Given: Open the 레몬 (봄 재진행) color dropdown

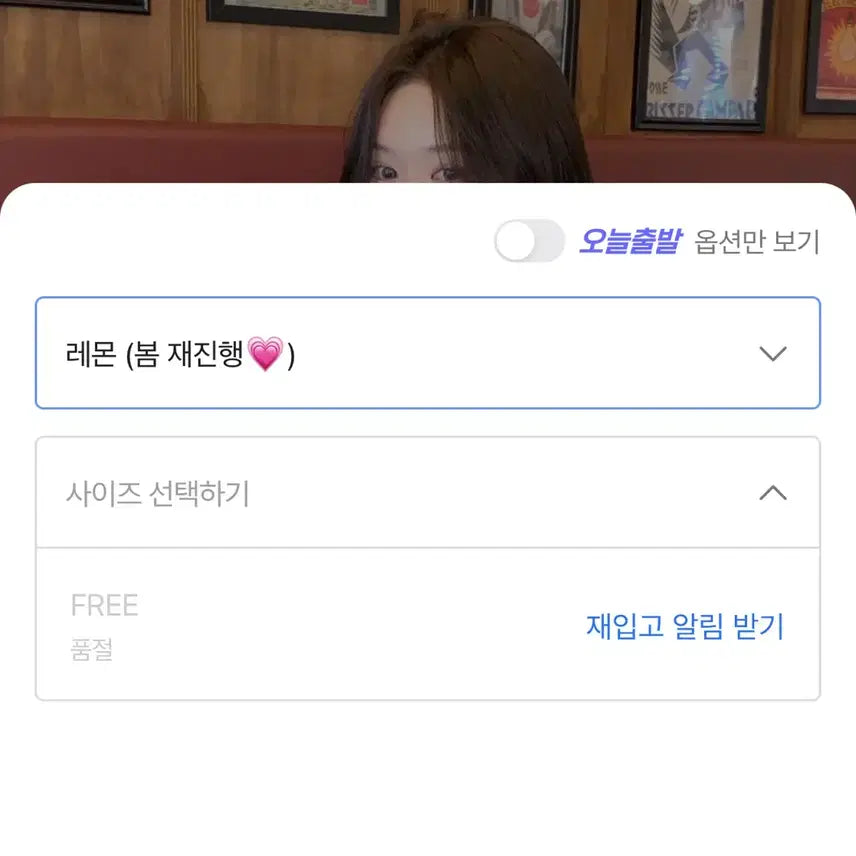Looking at the screenshot, I should 427,354.
